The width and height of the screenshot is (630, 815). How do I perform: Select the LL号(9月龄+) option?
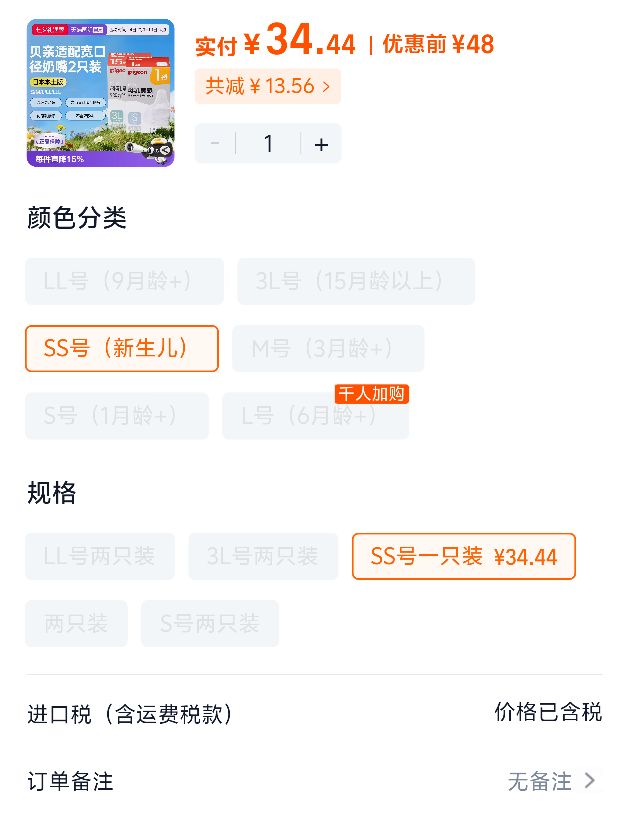tap(124, 281)
